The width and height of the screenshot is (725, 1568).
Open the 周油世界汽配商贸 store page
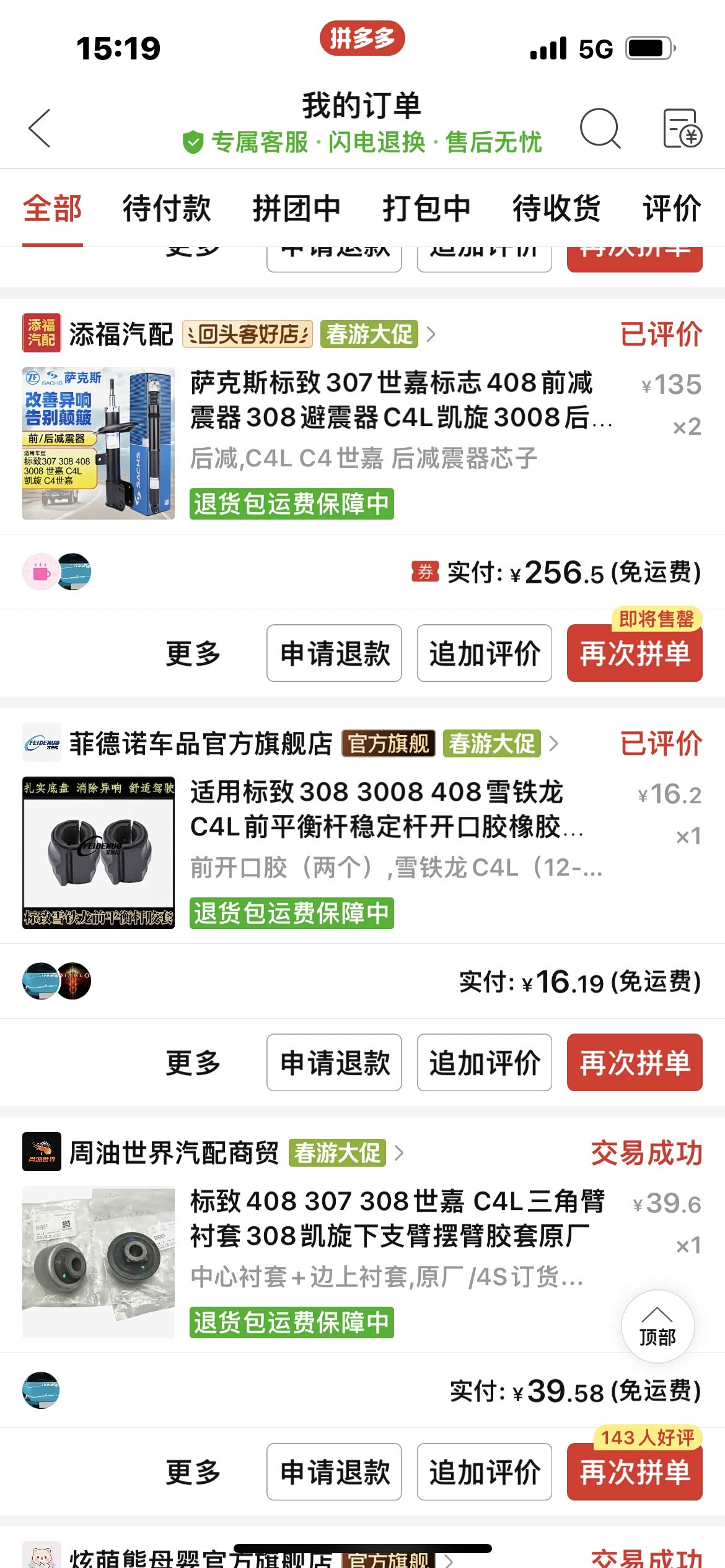point(174,1153)
